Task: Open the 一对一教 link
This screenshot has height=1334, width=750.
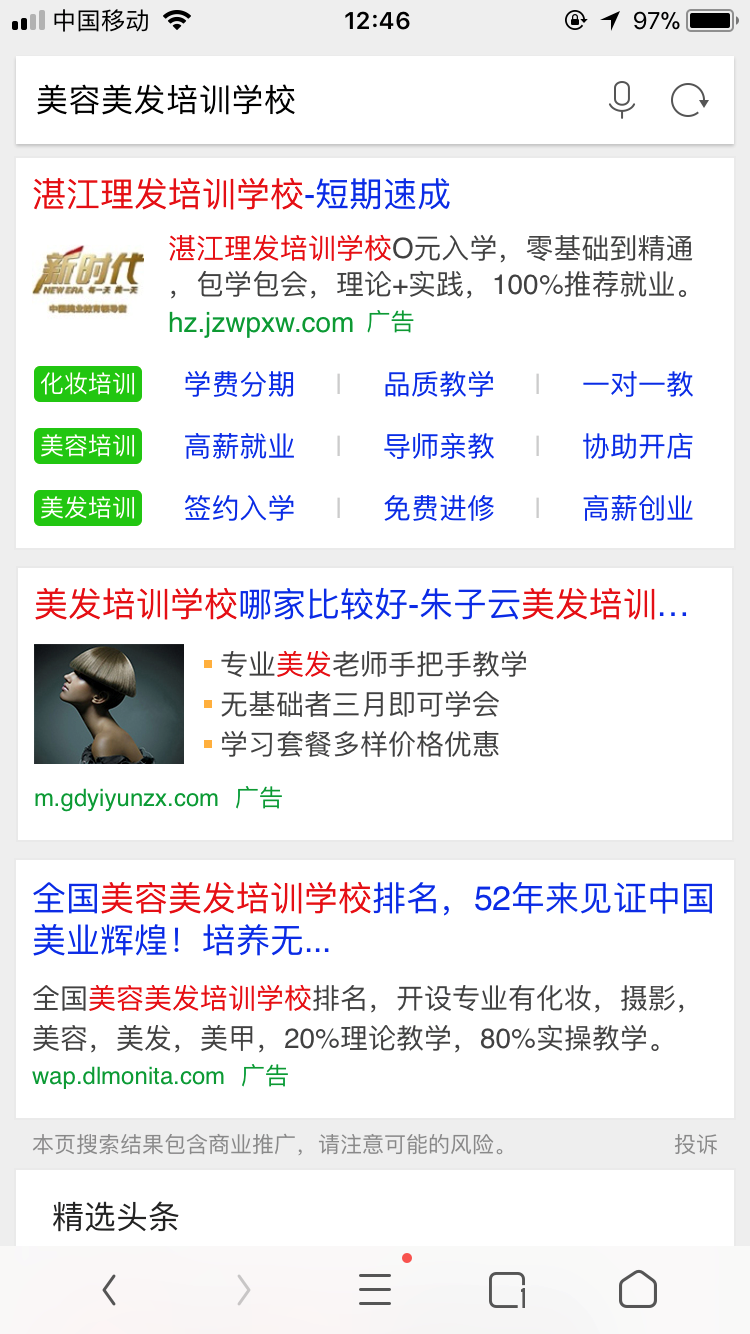Action: (638, 384)
